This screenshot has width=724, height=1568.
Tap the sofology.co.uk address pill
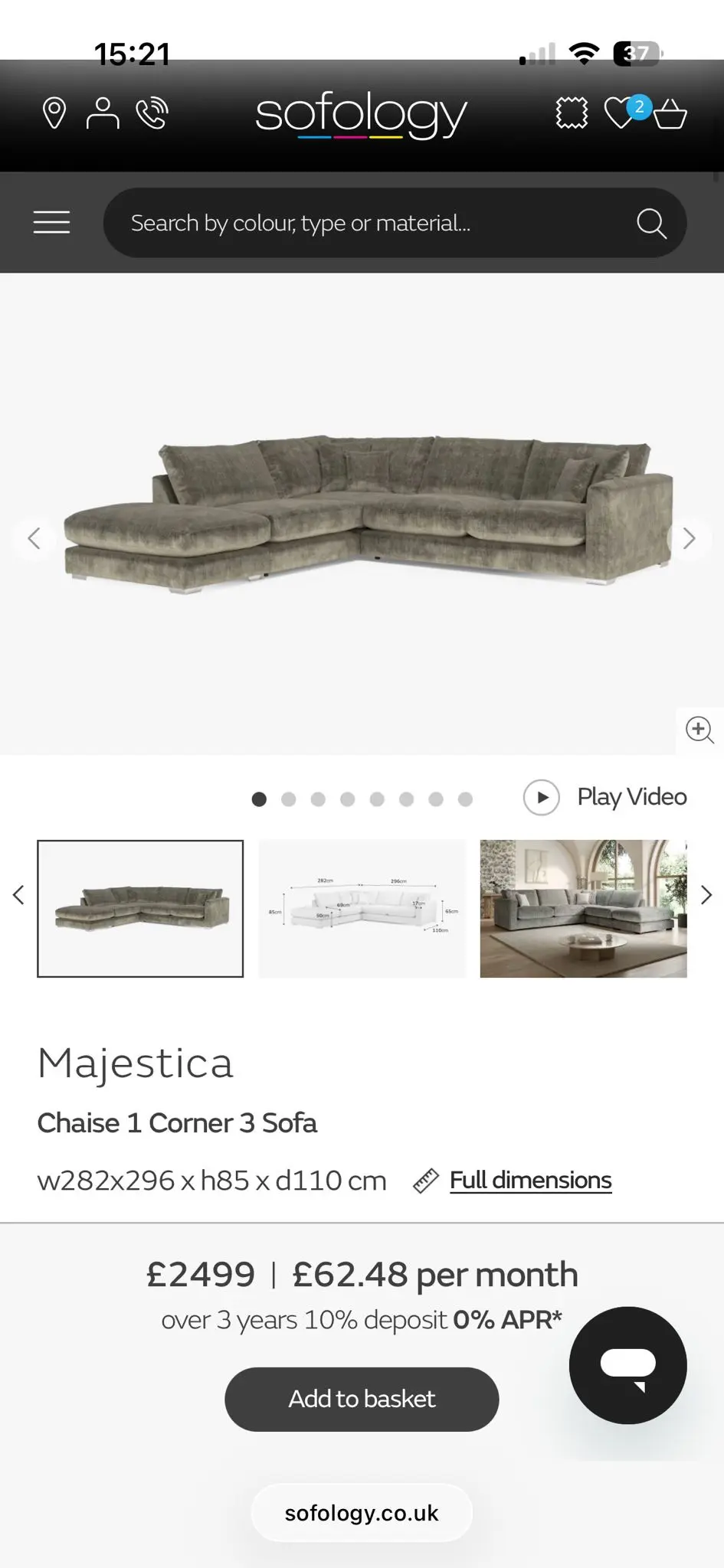(362, 1513)
